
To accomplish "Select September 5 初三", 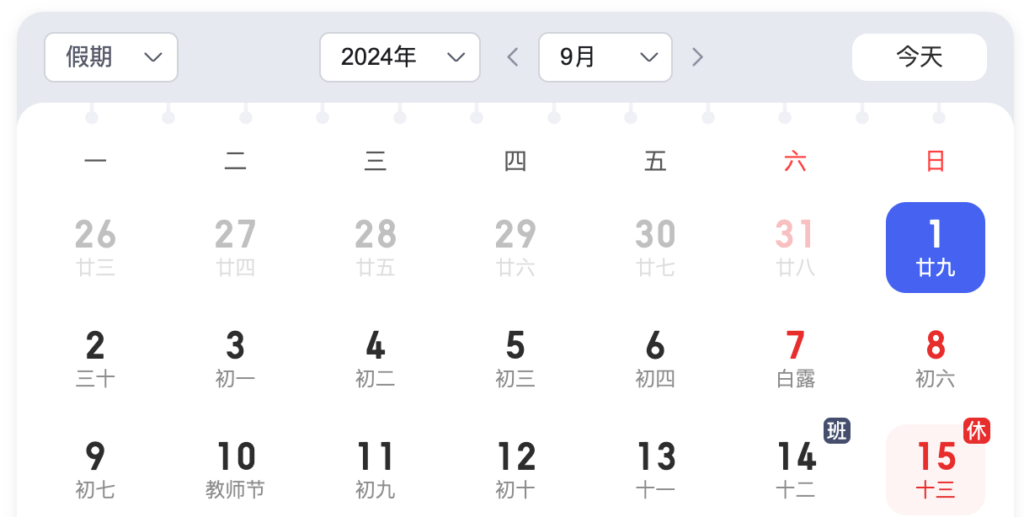I will (515, 358).
